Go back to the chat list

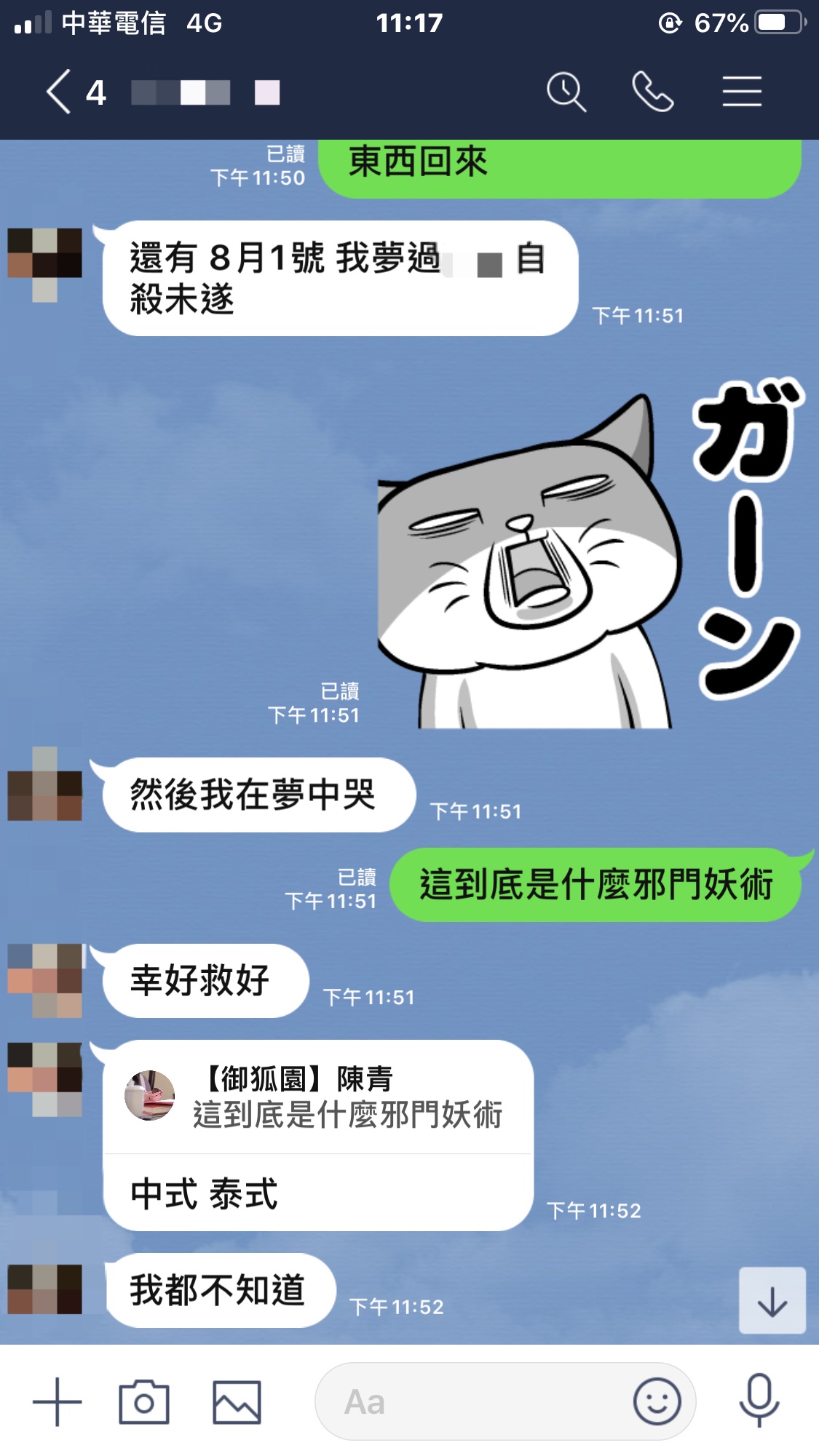coord(60,92)
